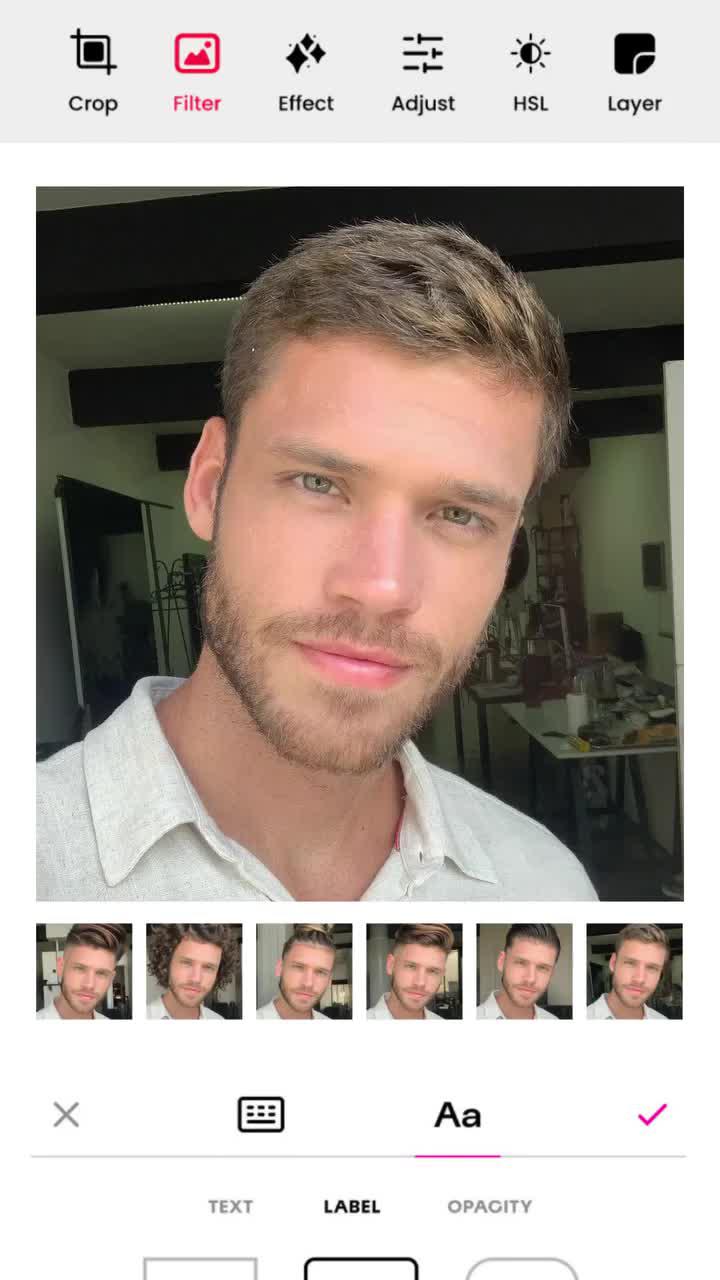Viewport: 720px width, 1280px height.
Task: Switch to the Aa font style tab
Action: click(457, 1115)
